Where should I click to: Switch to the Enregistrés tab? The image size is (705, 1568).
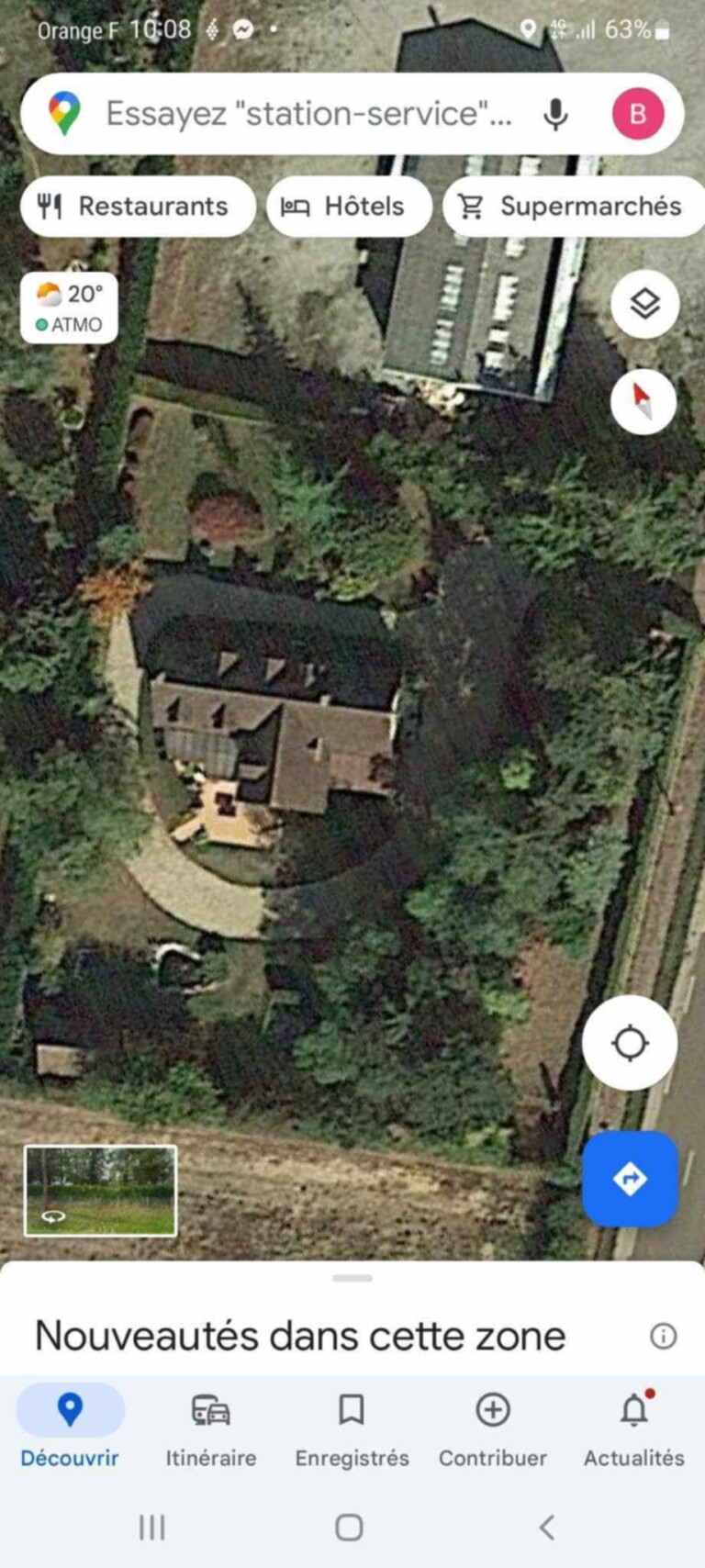pyautogui.click(x=352, y=1426)
